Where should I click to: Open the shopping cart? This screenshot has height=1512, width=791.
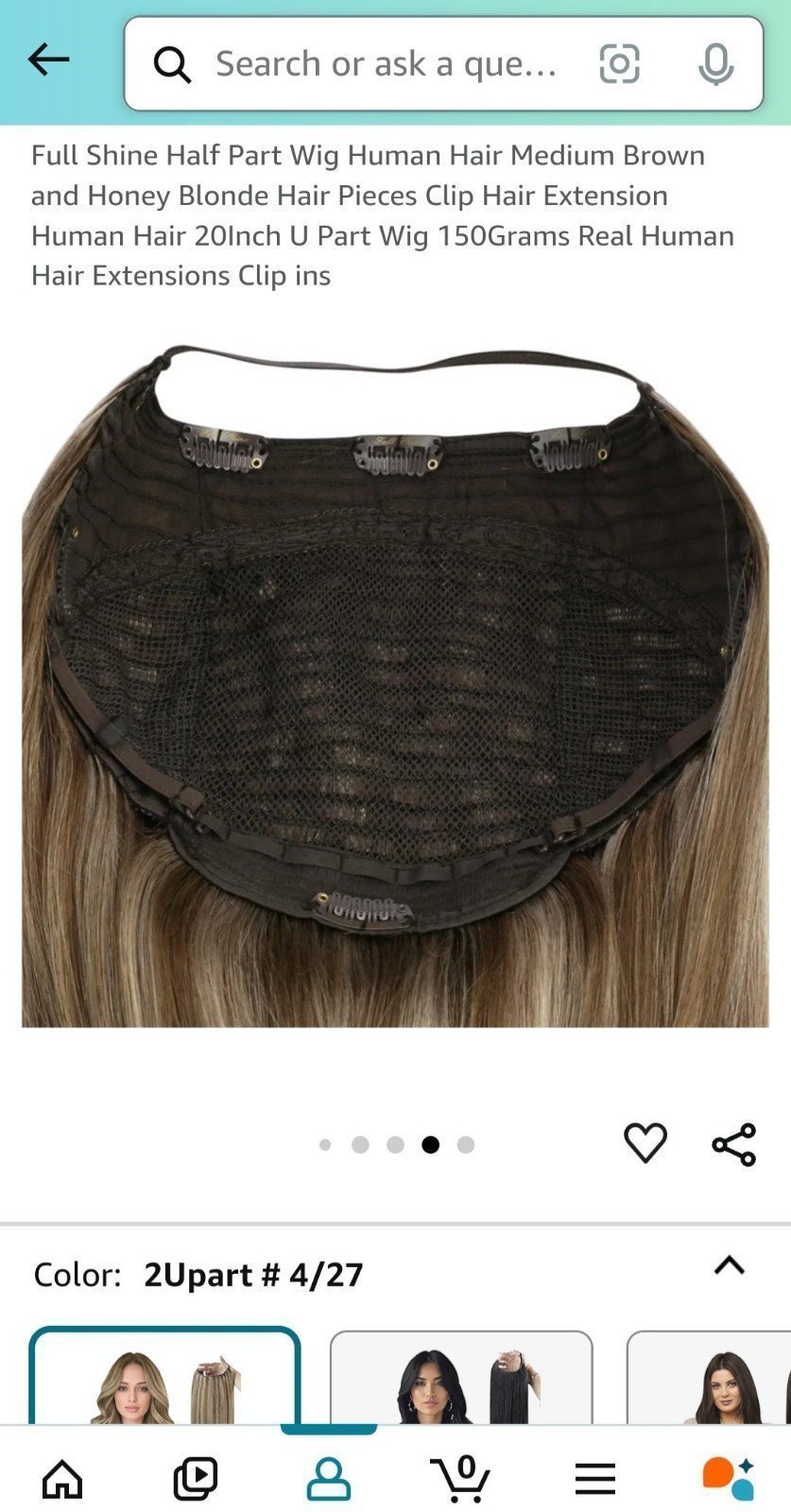(460, 1478)
